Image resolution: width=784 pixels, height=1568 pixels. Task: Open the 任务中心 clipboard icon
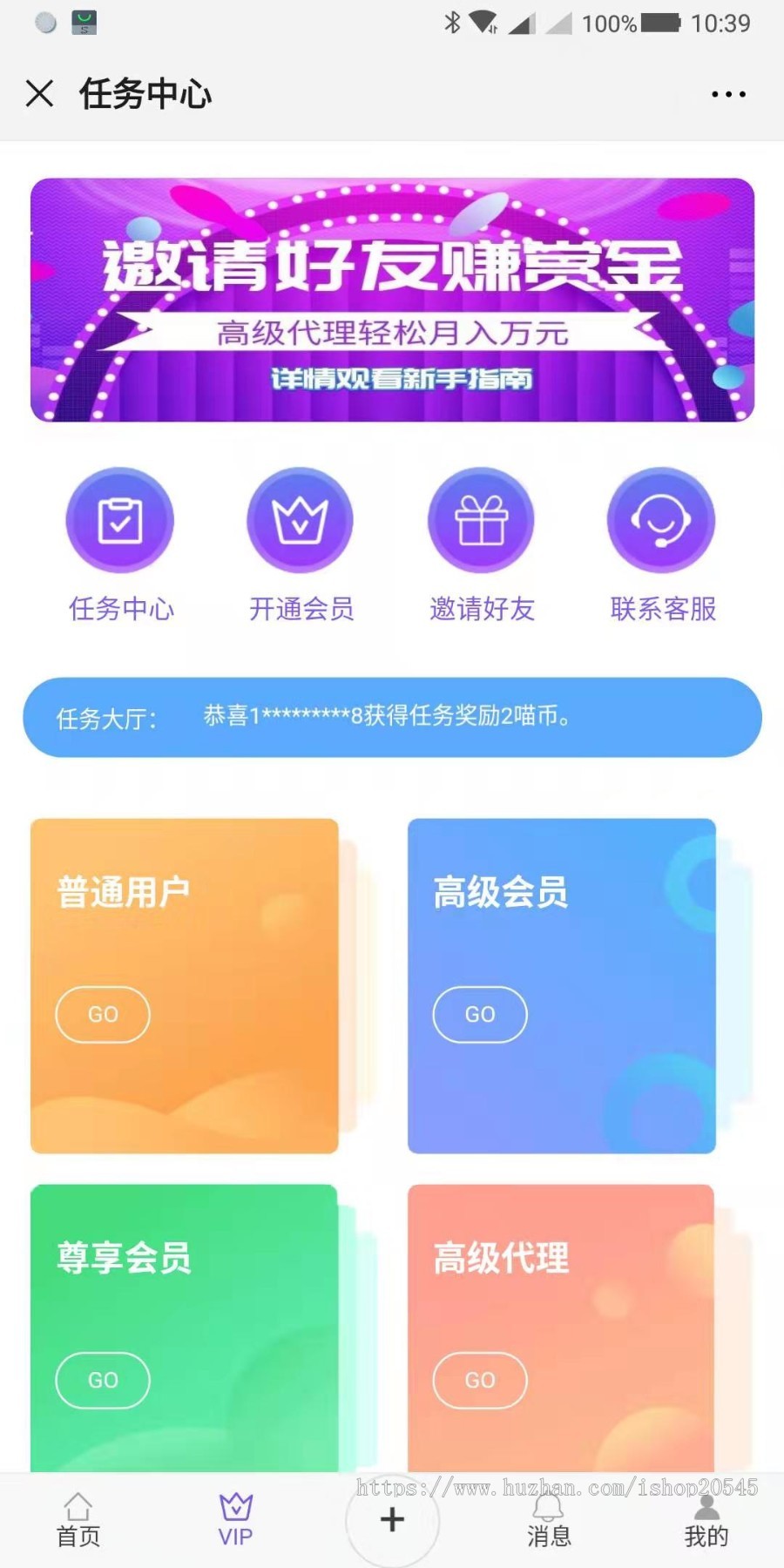tap(119, 519)
